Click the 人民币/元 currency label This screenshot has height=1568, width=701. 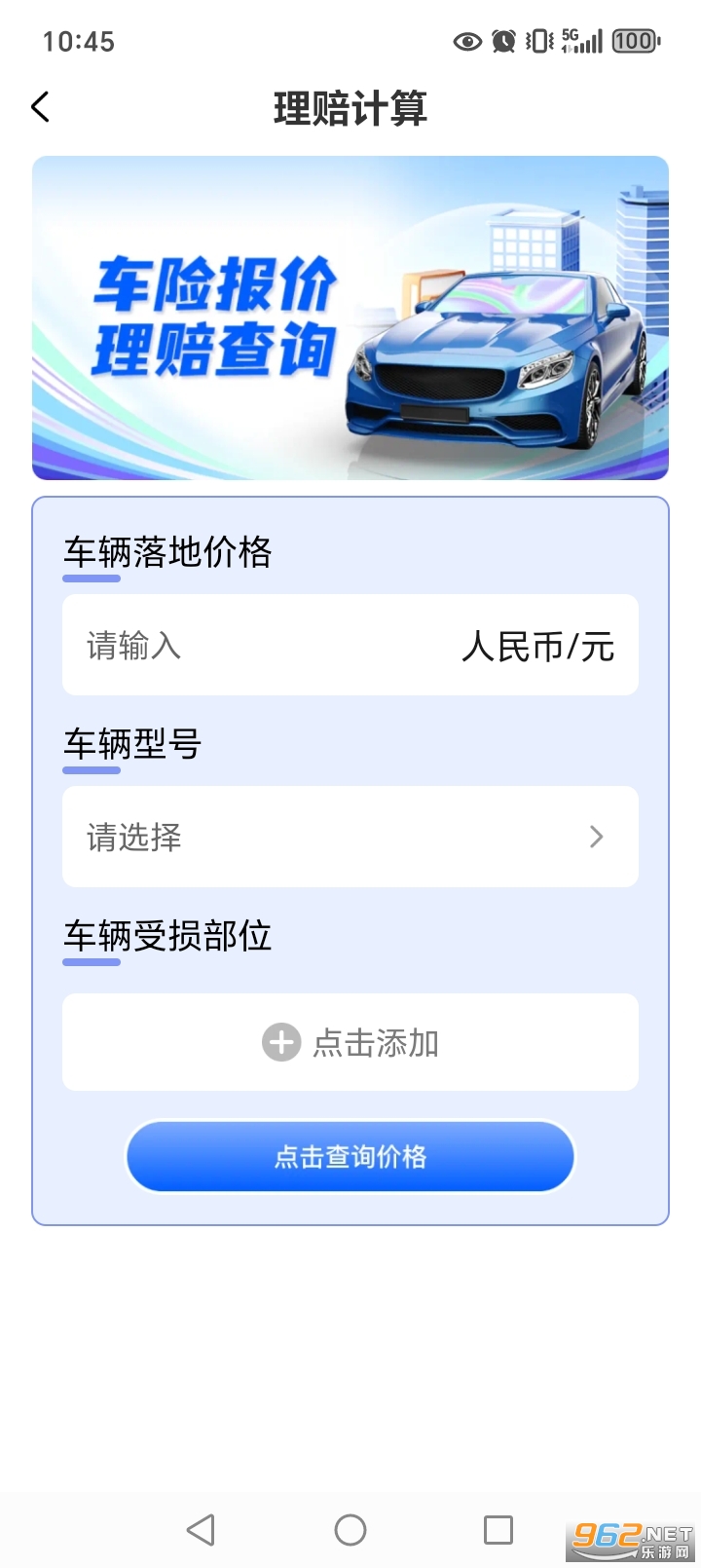click(536, 646)
